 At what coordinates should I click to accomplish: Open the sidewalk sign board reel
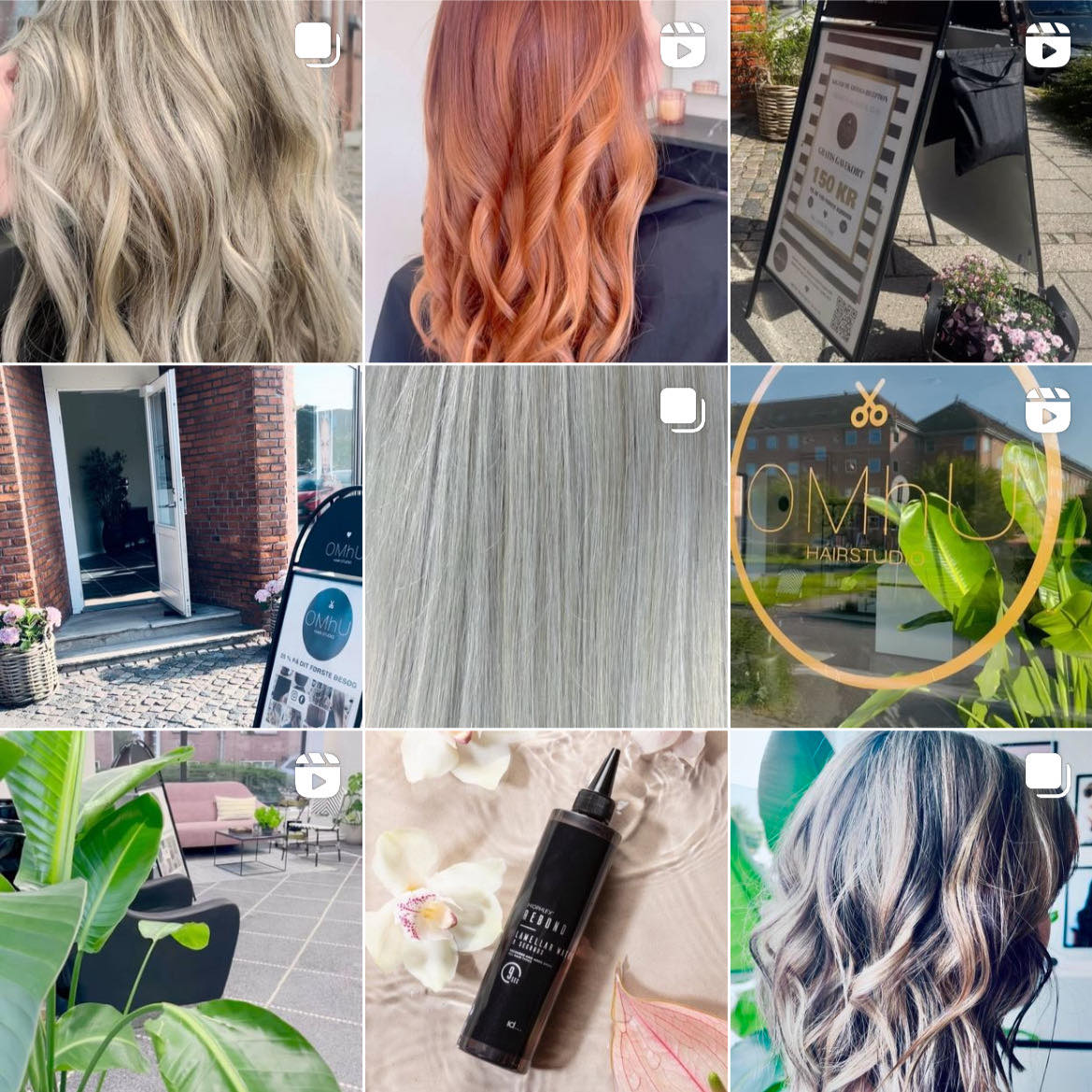(911, 180)
